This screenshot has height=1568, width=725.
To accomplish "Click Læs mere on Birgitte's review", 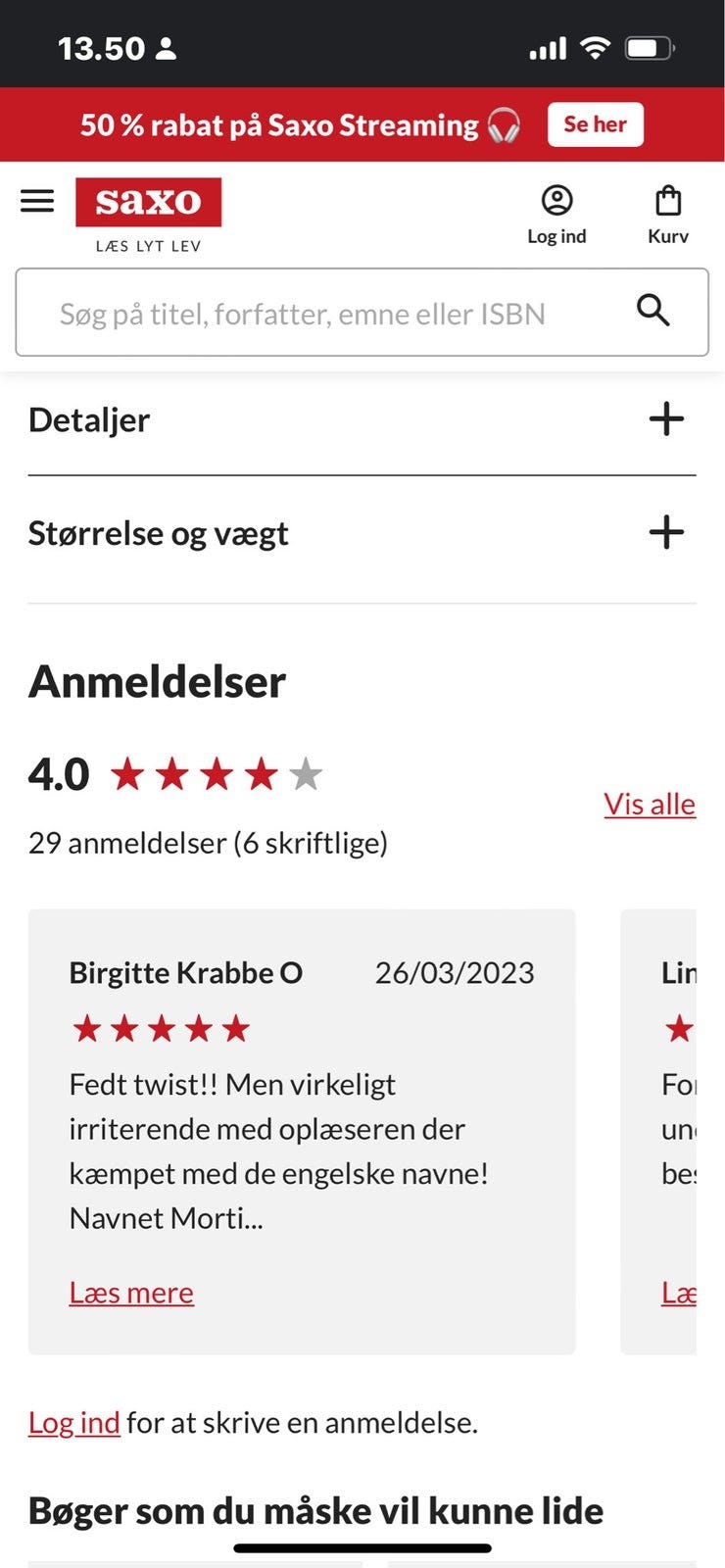I will click(x=131, y=1293).
